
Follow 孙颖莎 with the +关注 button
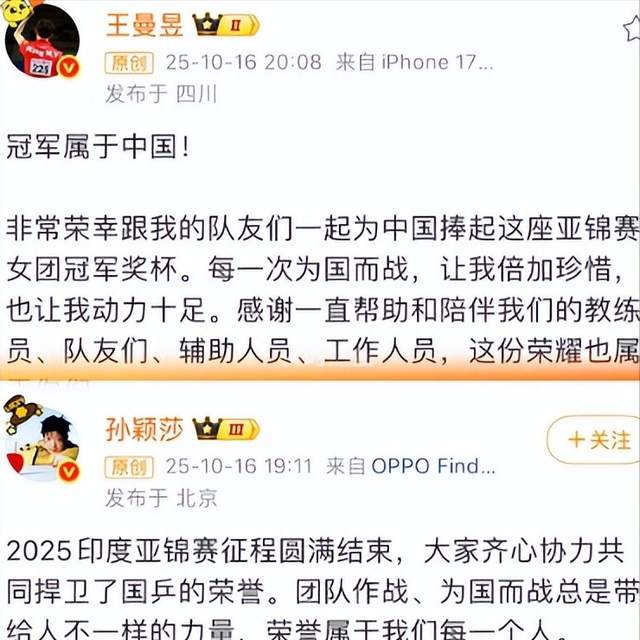tap(594, 440)
